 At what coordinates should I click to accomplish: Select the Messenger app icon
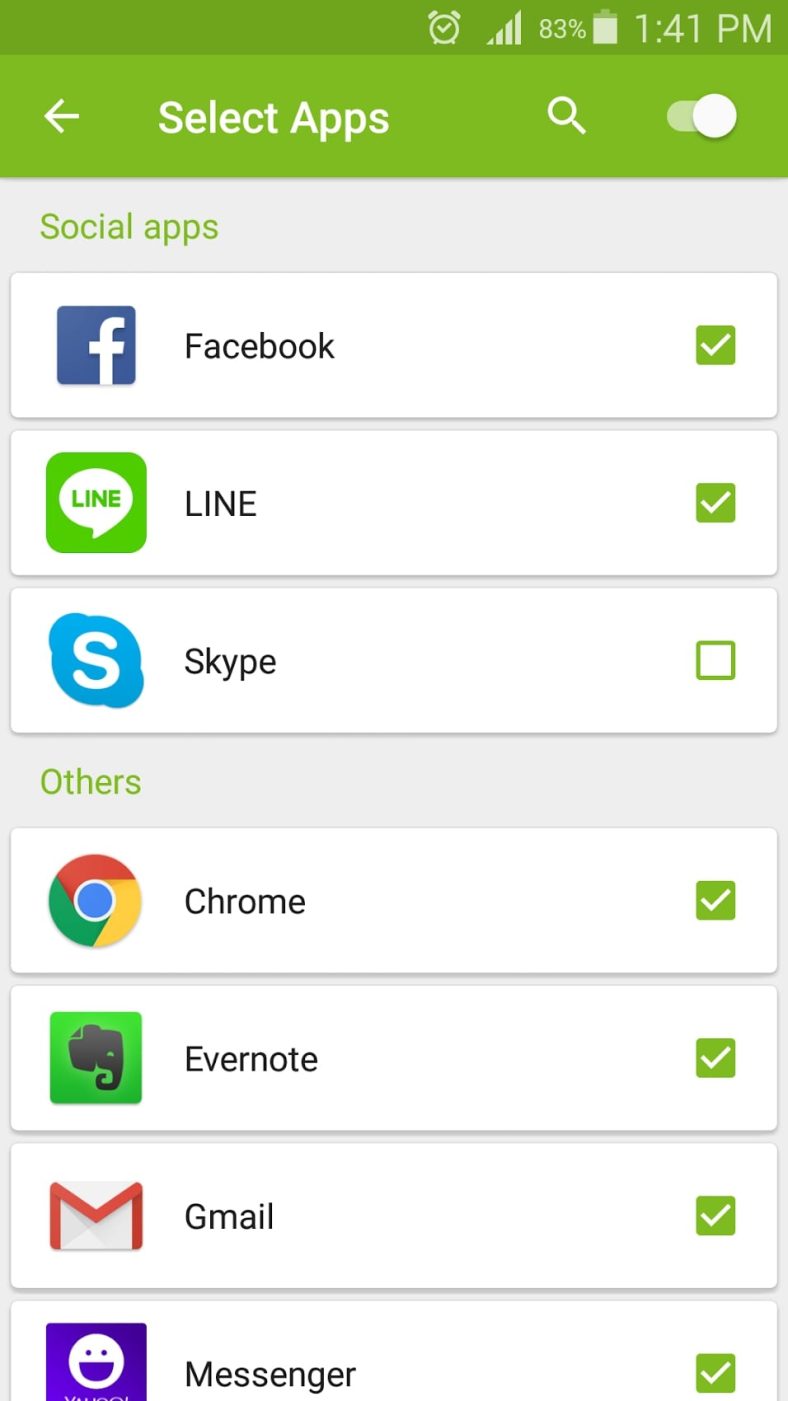click(95, 1360)
